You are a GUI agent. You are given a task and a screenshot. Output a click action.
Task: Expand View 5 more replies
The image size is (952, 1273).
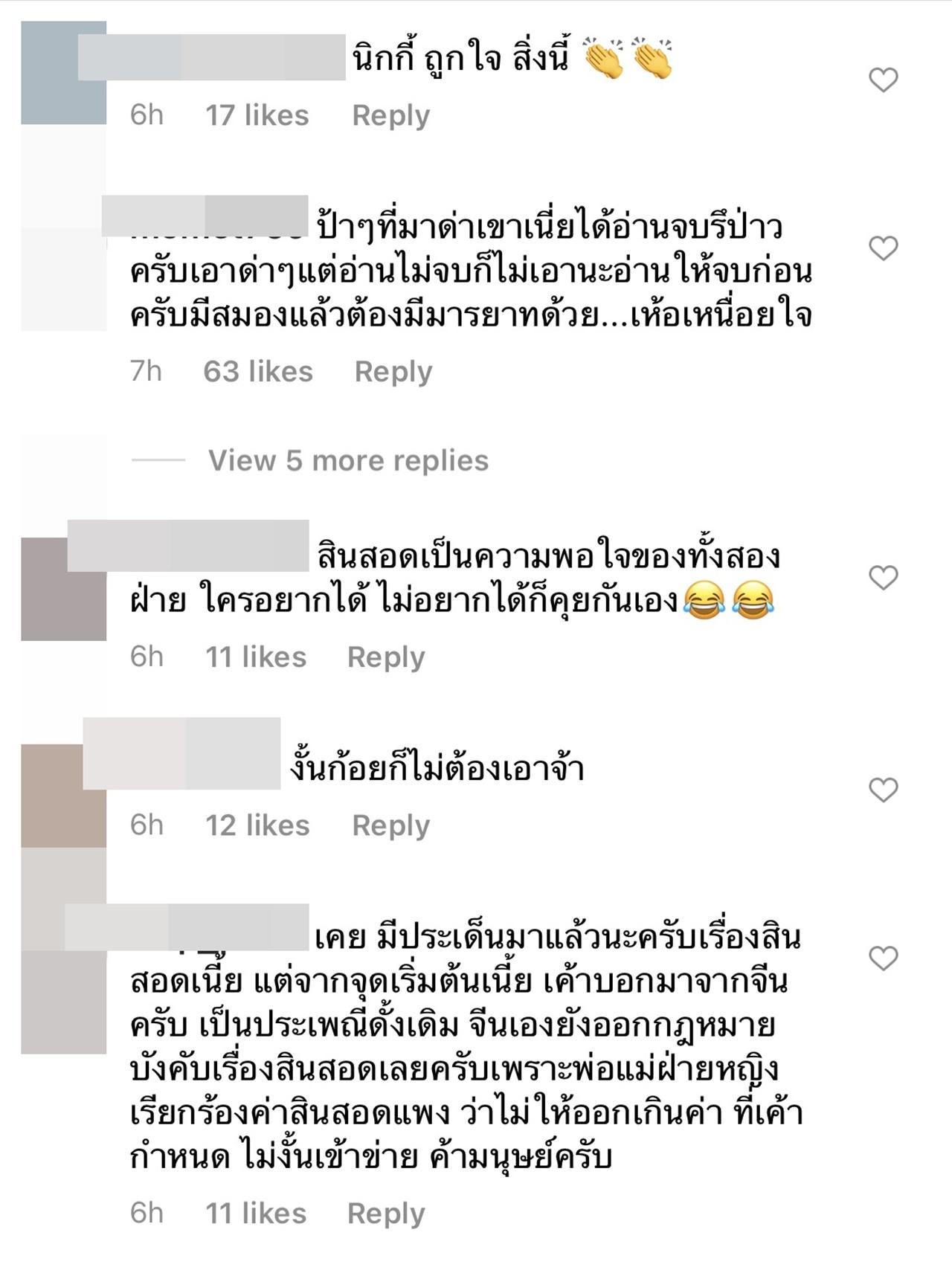[348, 460]
